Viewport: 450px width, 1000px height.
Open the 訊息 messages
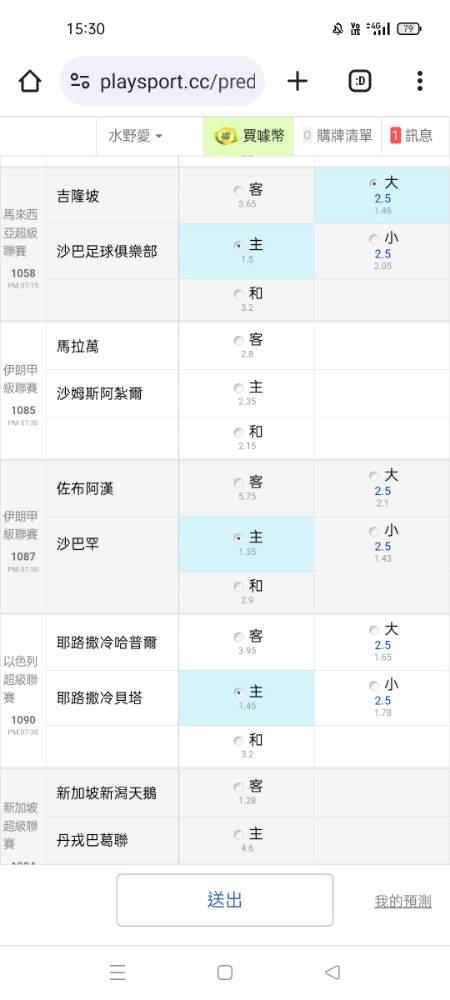(x=411, y=136)
